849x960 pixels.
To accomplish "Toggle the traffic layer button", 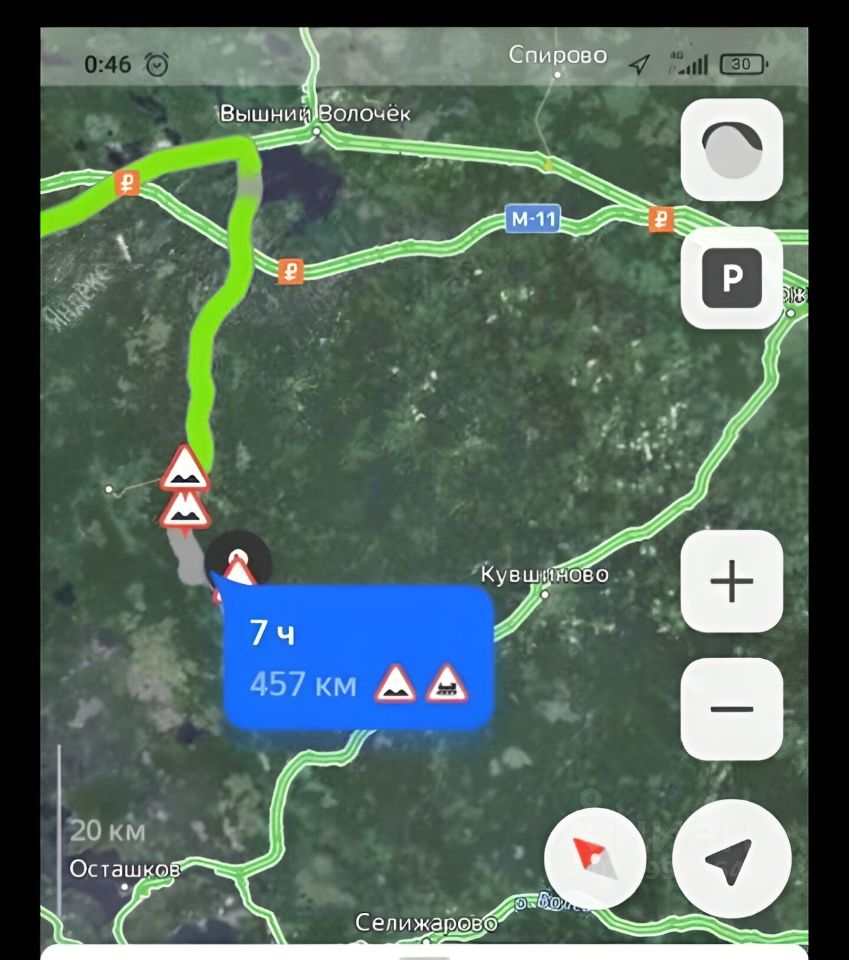I will (x=732, y=150).
